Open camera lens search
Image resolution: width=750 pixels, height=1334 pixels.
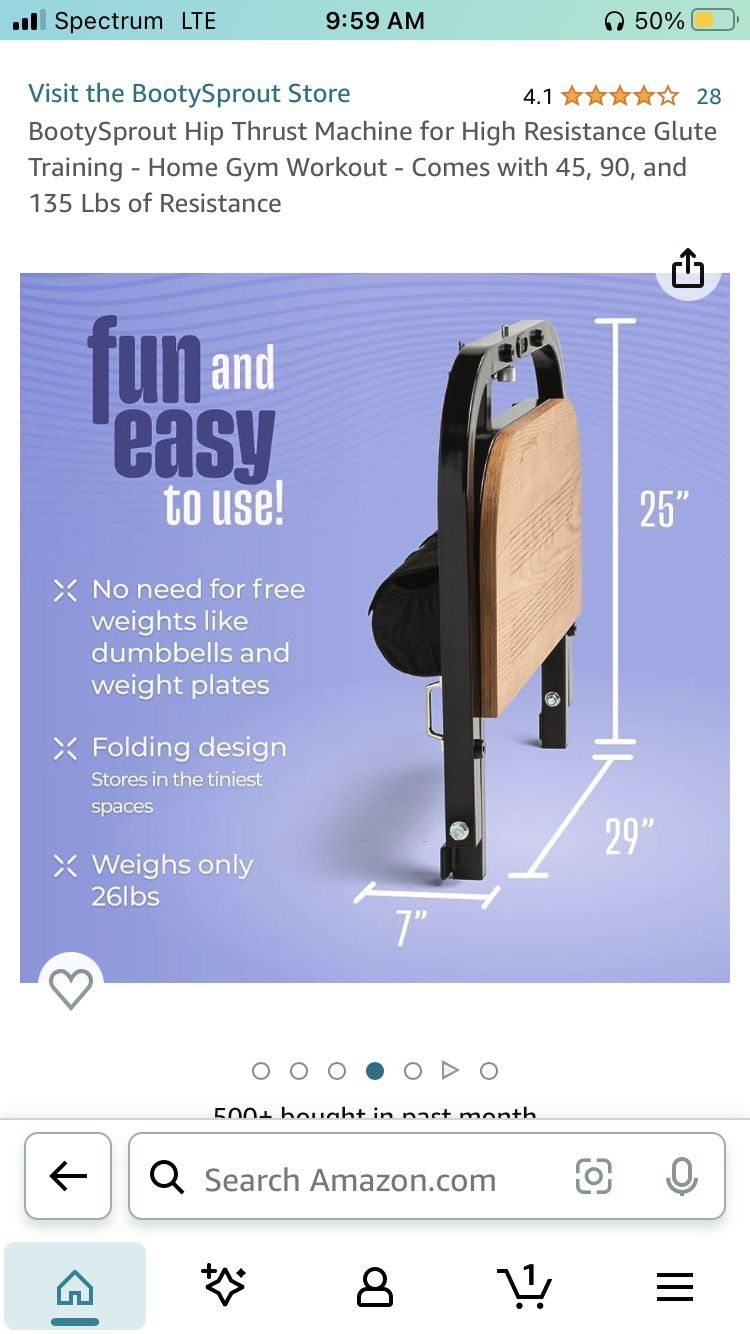pyautogui.click(x=594, y=1176)
